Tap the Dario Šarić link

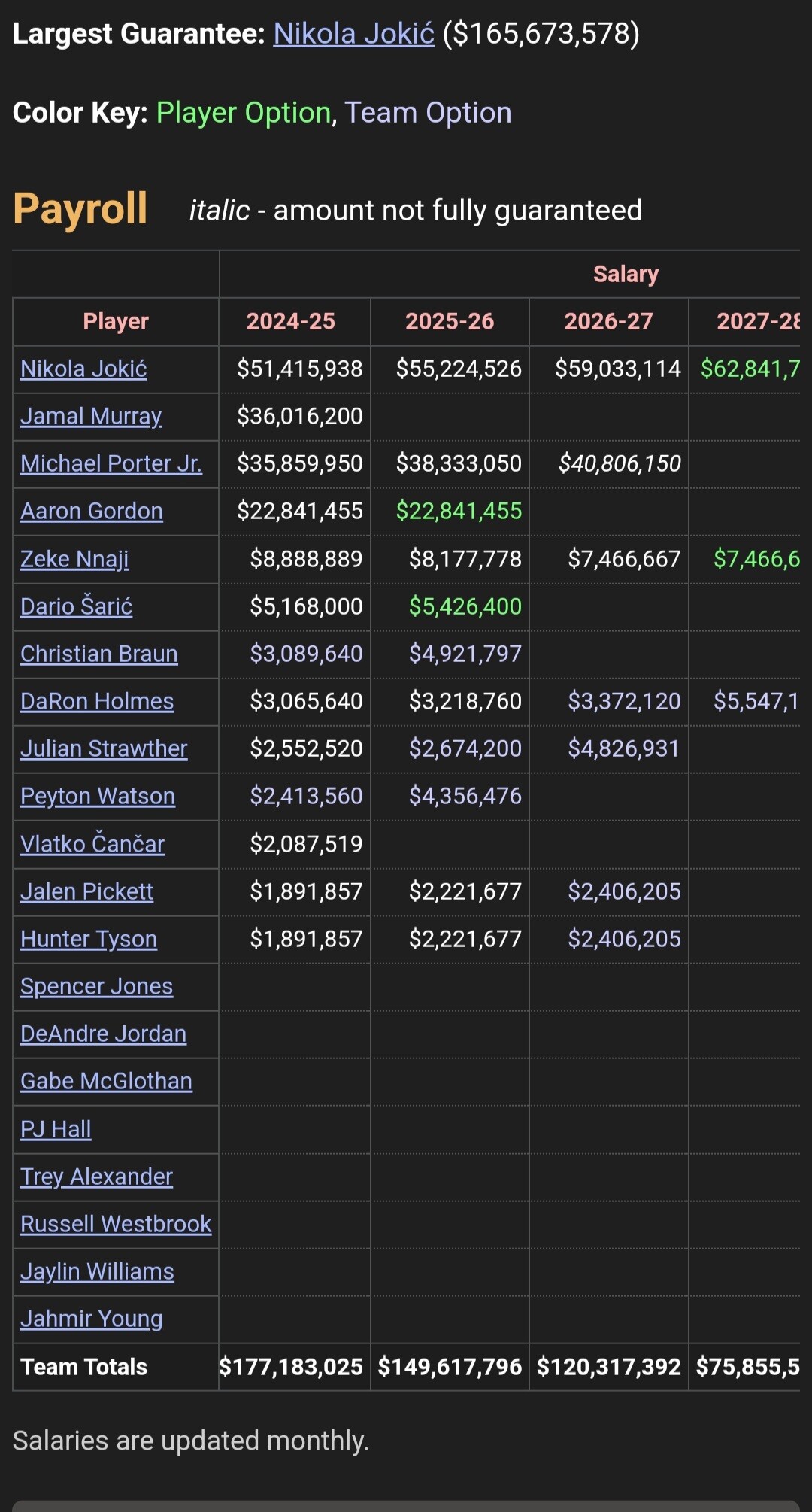[76, 606]
